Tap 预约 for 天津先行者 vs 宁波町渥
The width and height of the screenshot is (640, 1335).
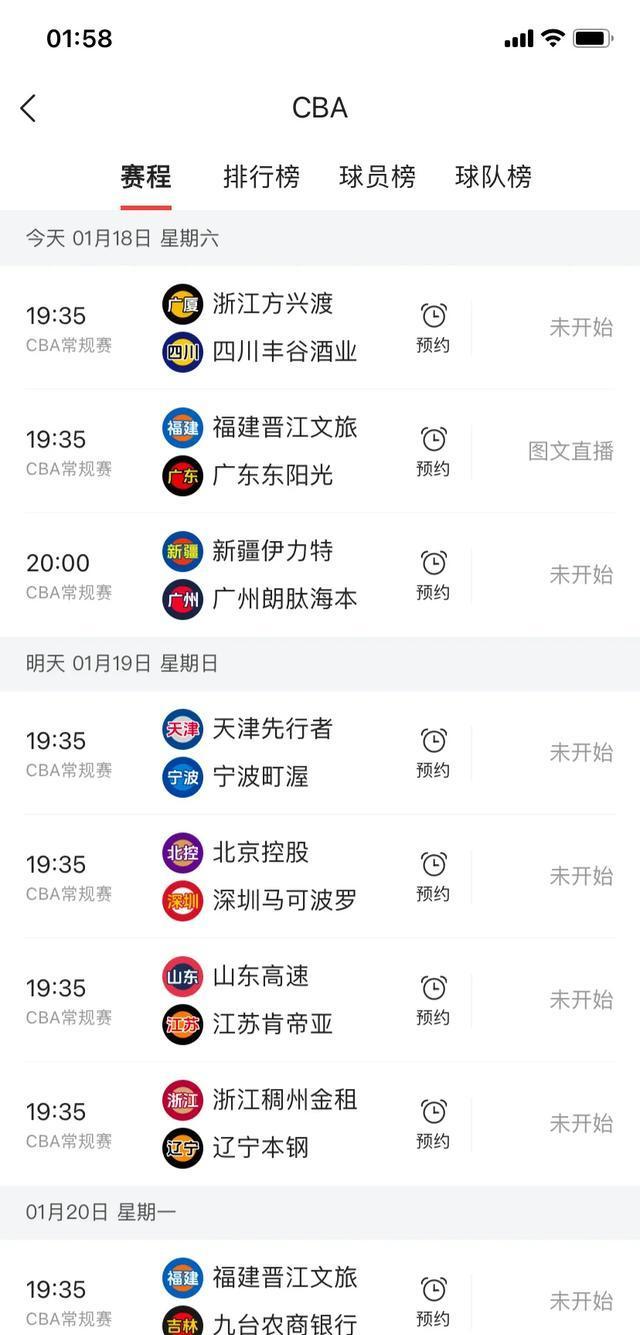point(433,752)
